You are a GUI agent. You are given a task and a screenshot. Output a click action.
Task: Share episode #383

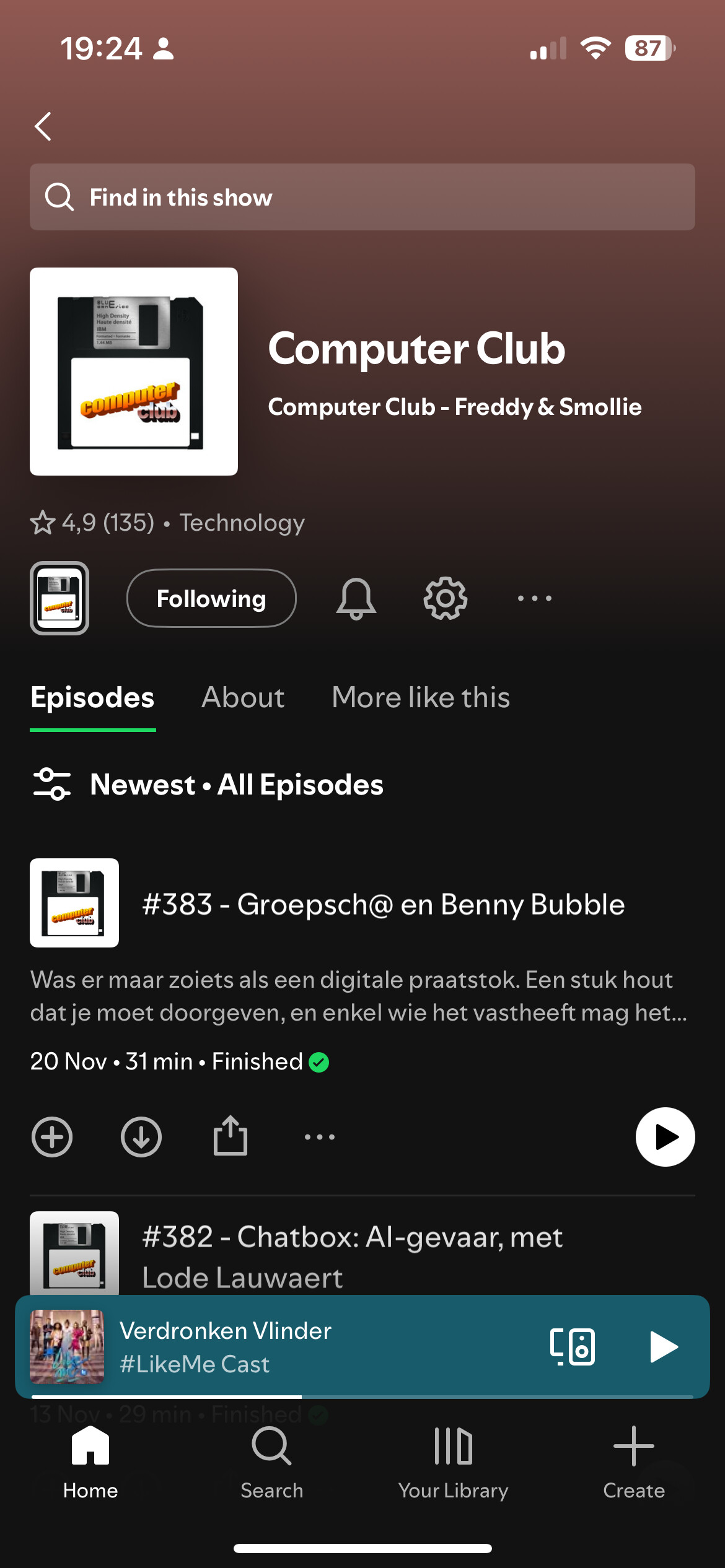[231, 1136]
